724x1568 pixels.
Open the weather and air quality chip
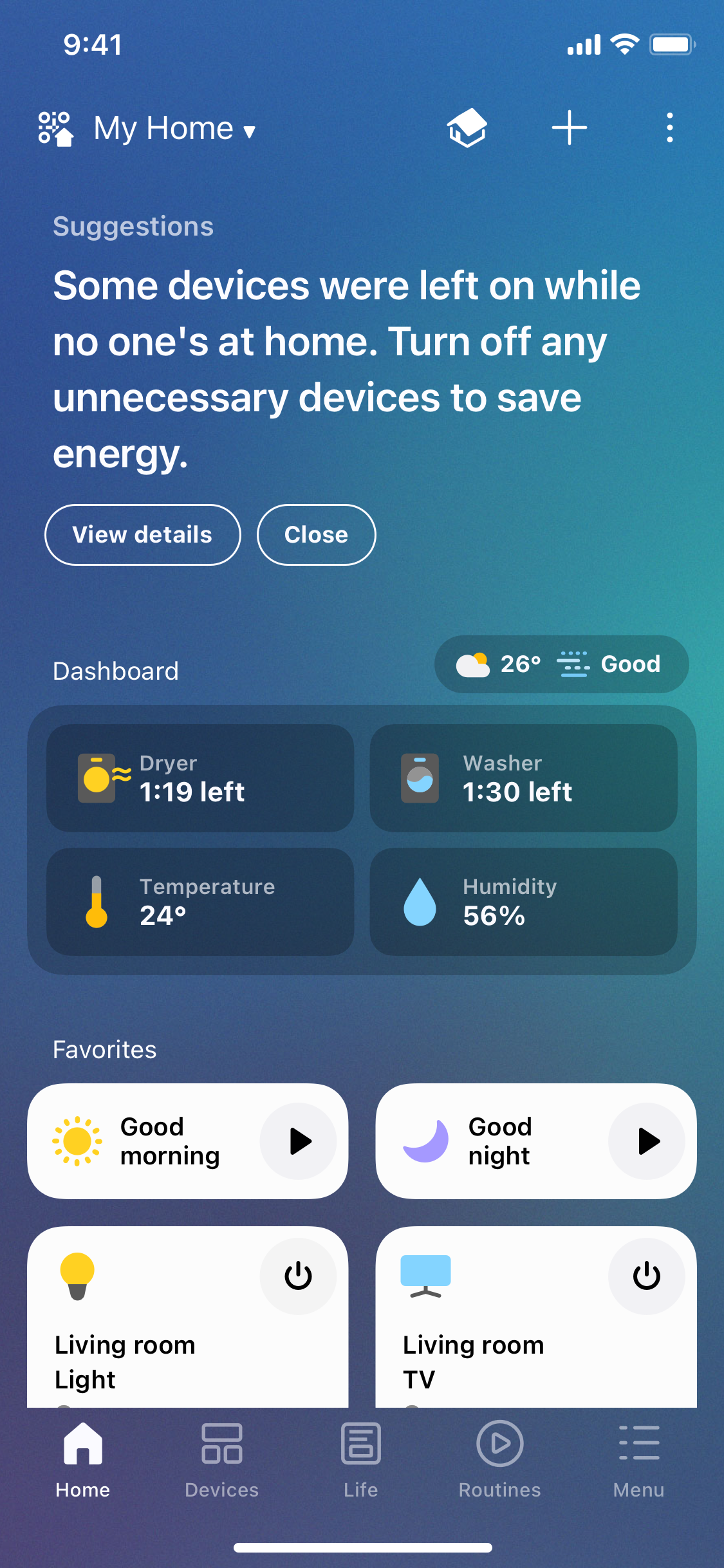(x=561, y=664)
